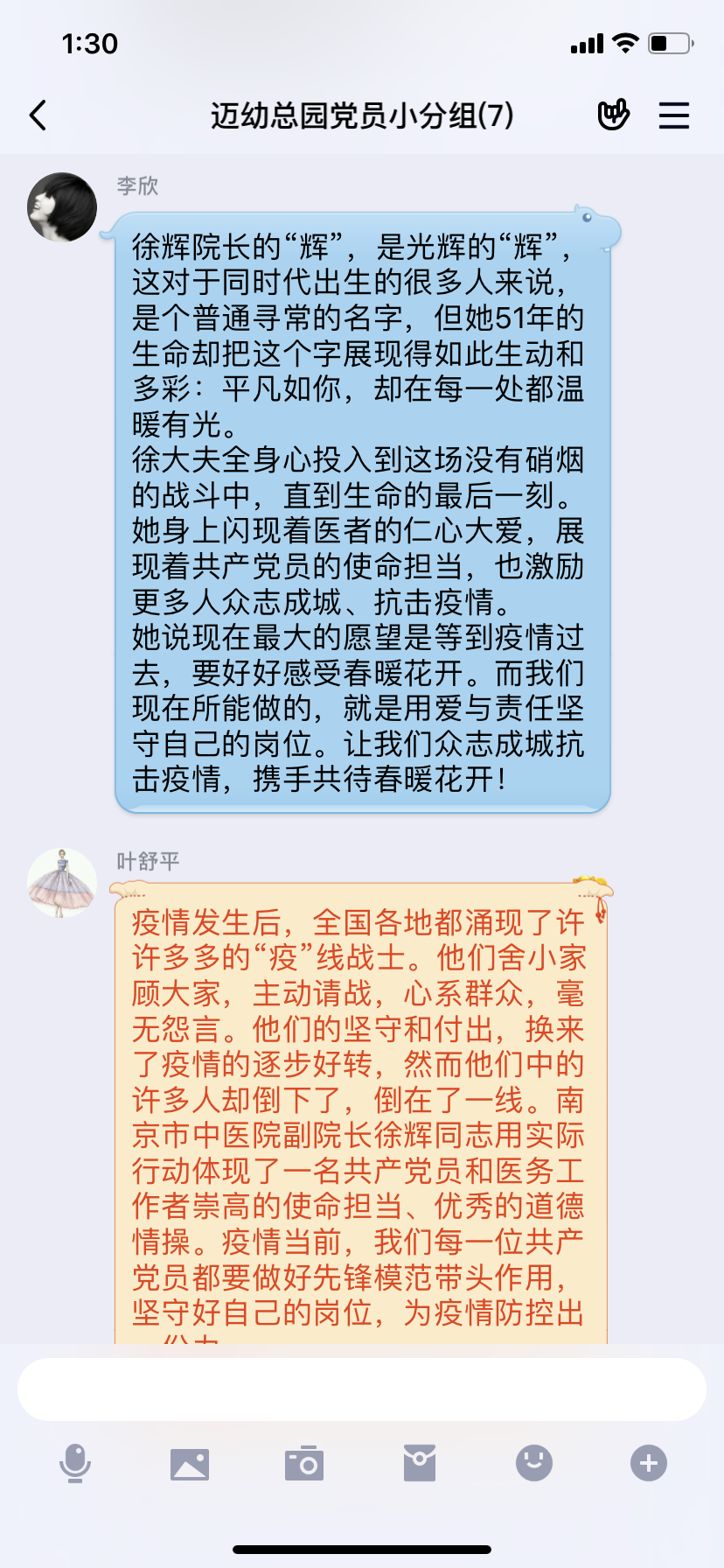724x1568 pixels.
Task: Open the photo gallery picker
Action: point(190,1463)
